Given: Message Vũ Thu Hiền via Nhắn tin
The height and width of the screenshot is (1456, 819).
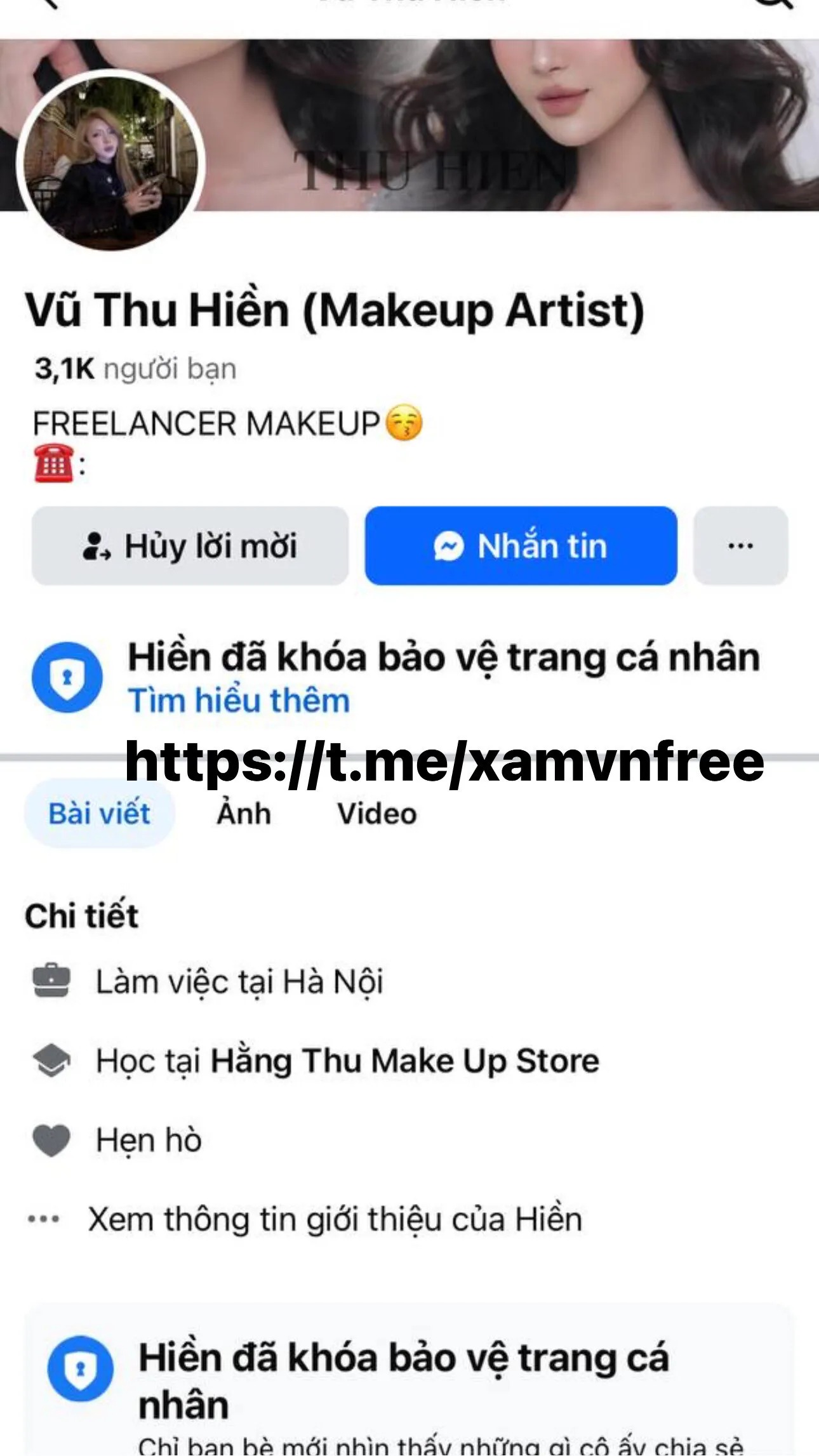Looking at the screenshot, I should point(521,546).
